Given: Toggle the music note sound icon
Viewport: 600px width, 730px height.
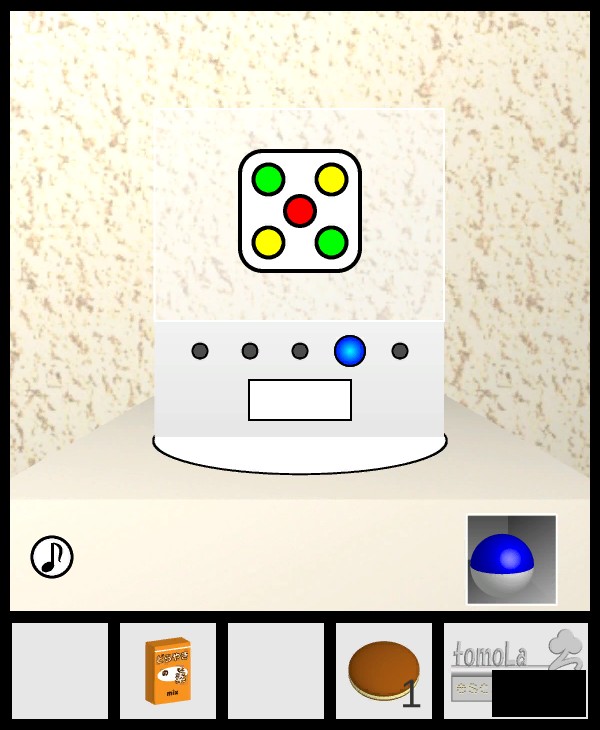Looking at the screenshot, I should [52, 557].
